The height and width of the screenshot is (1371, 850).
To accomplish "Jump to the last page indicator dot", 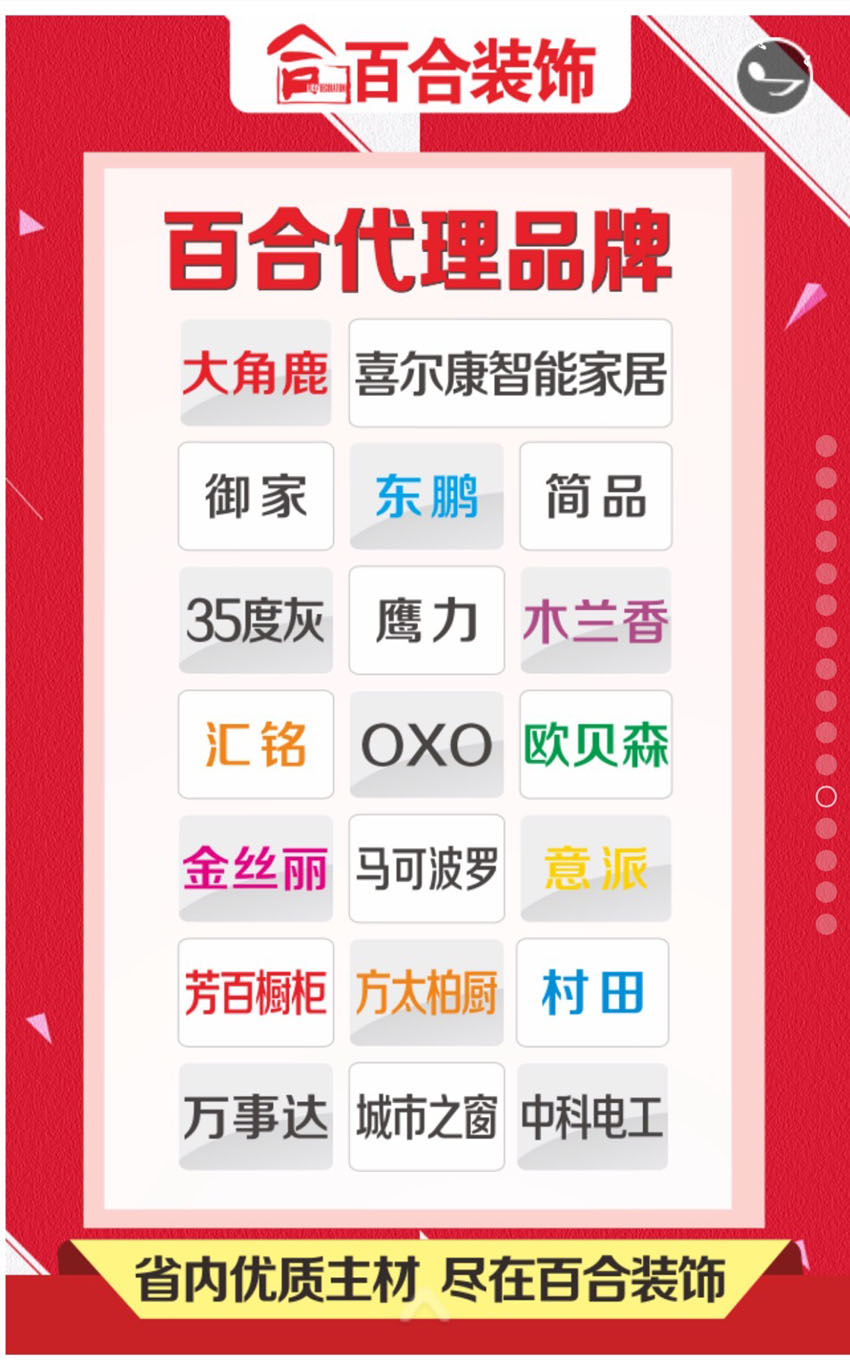I will [826, 924].
